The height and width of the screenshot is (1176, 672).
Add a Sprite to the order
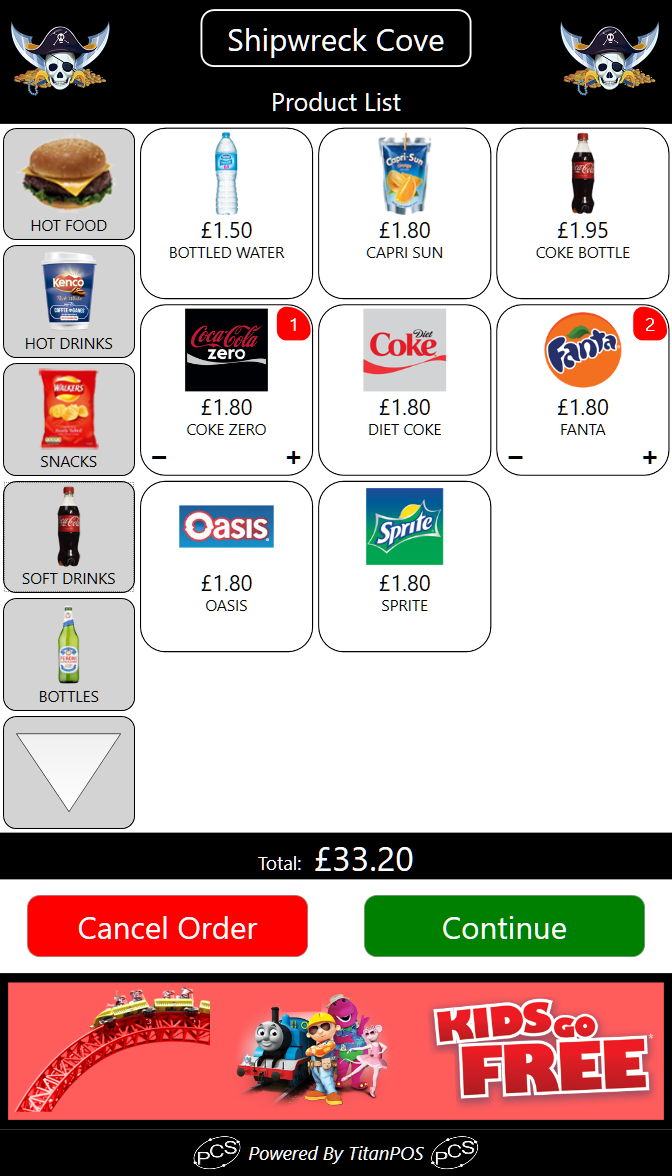(405, 566)
